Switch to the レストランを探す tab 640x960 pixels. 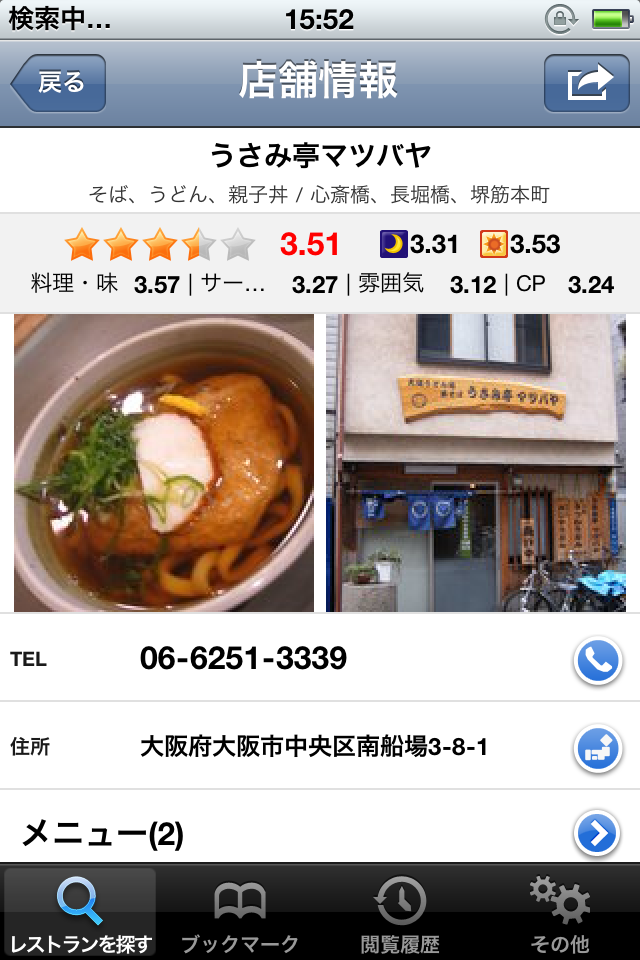coord(80,912)
